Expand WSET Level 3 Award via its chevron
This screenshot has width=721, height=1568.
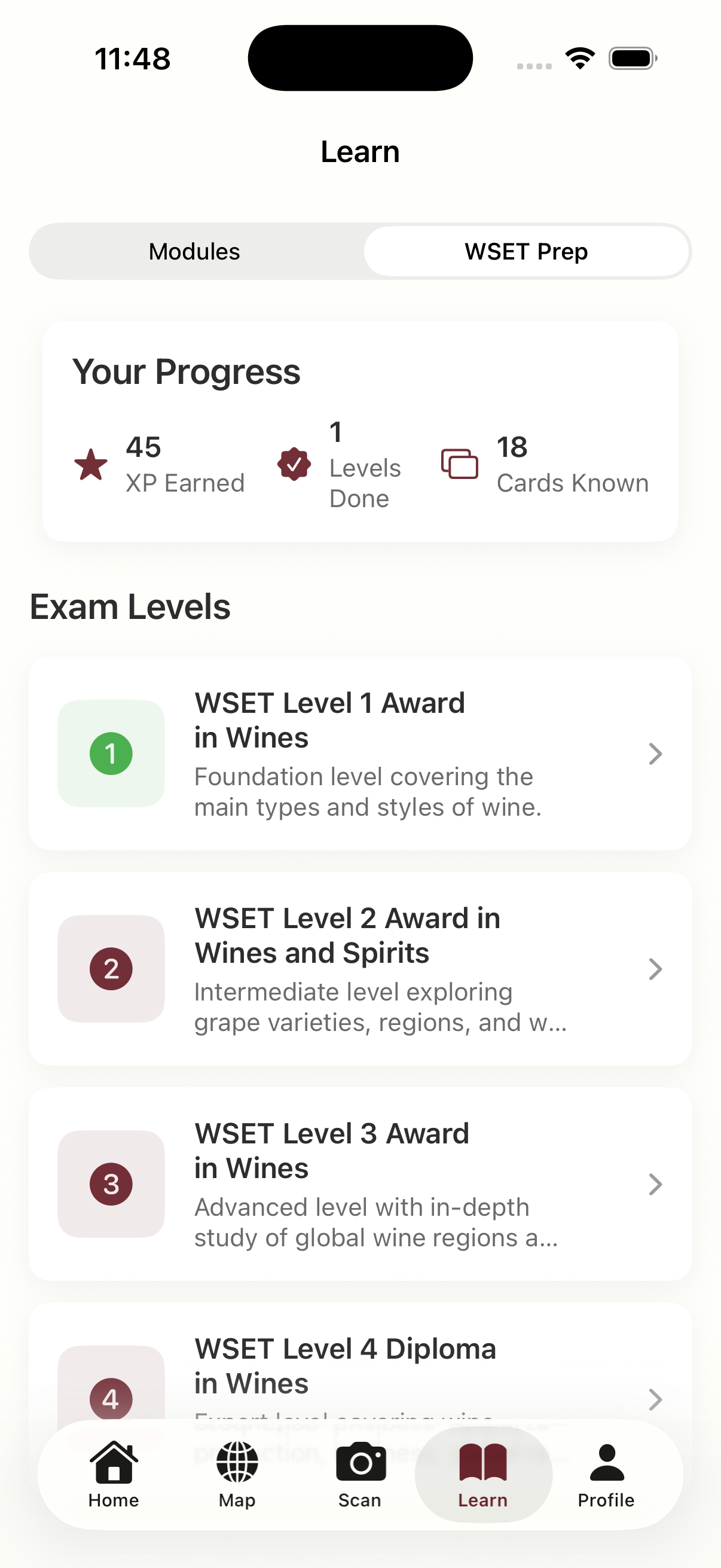click(x=655, y=1185)
